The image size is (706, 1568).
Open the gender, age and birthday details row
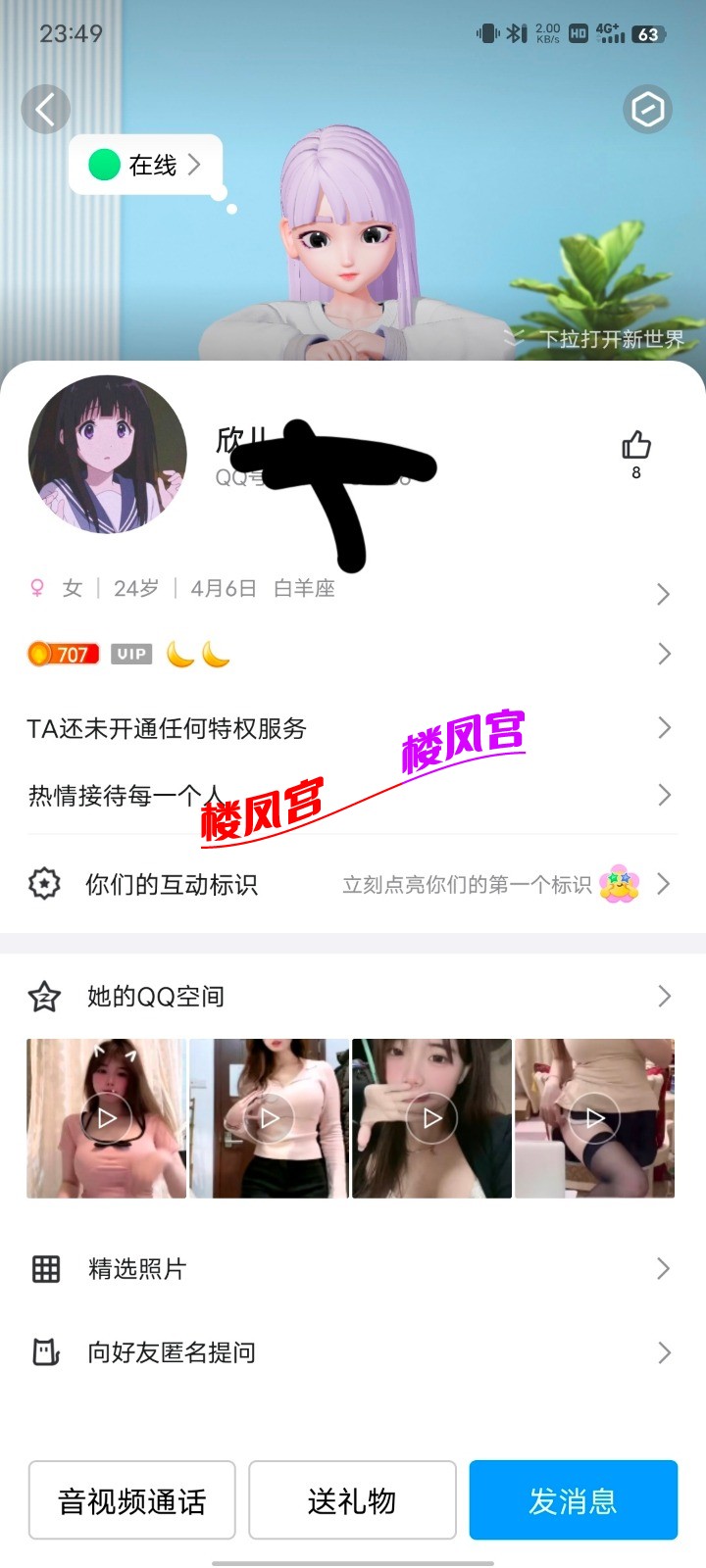click(353, 589)
